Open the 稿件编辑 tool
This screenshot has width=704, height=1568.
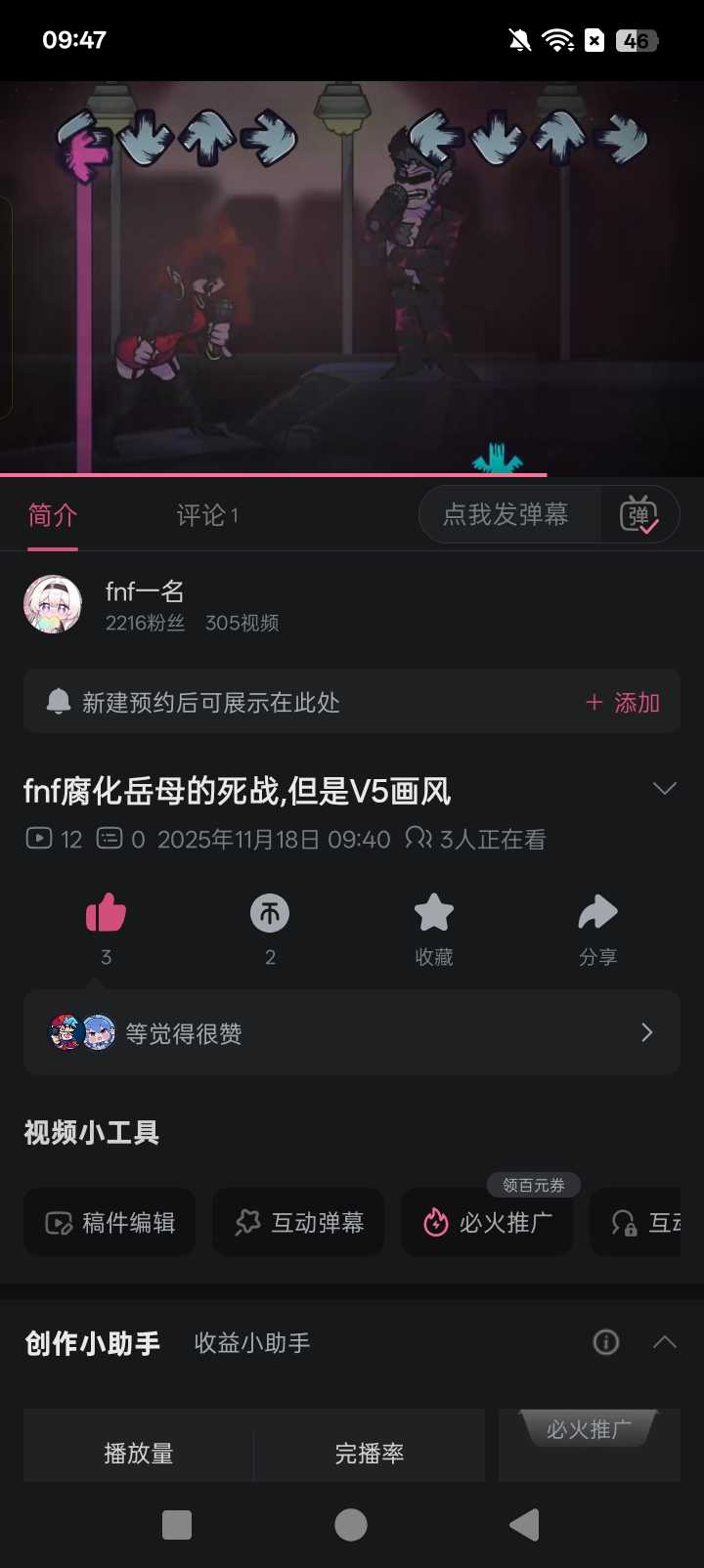pyautogui.click(x=110, y=1223)
